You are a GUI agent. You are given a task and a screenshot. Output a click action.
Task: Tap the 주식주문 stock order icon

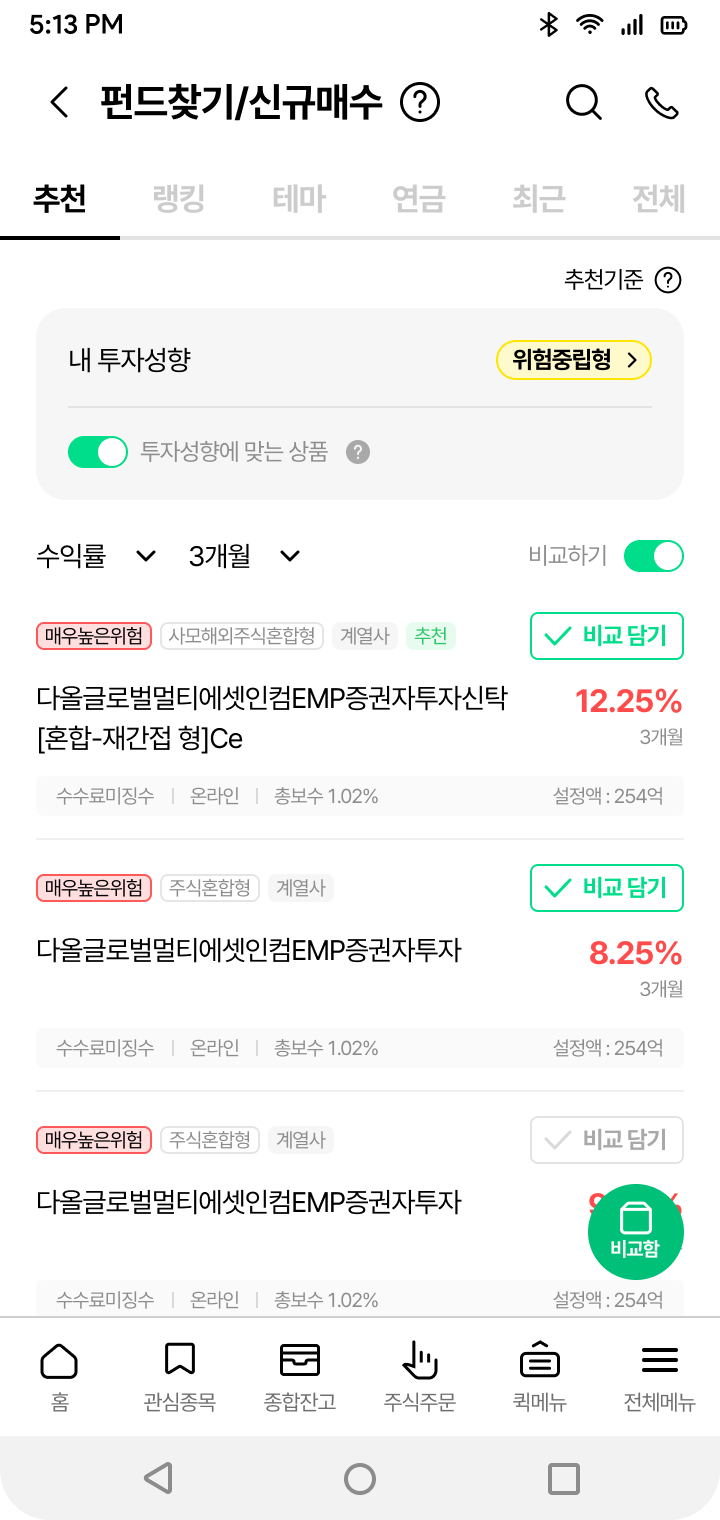419,1377
